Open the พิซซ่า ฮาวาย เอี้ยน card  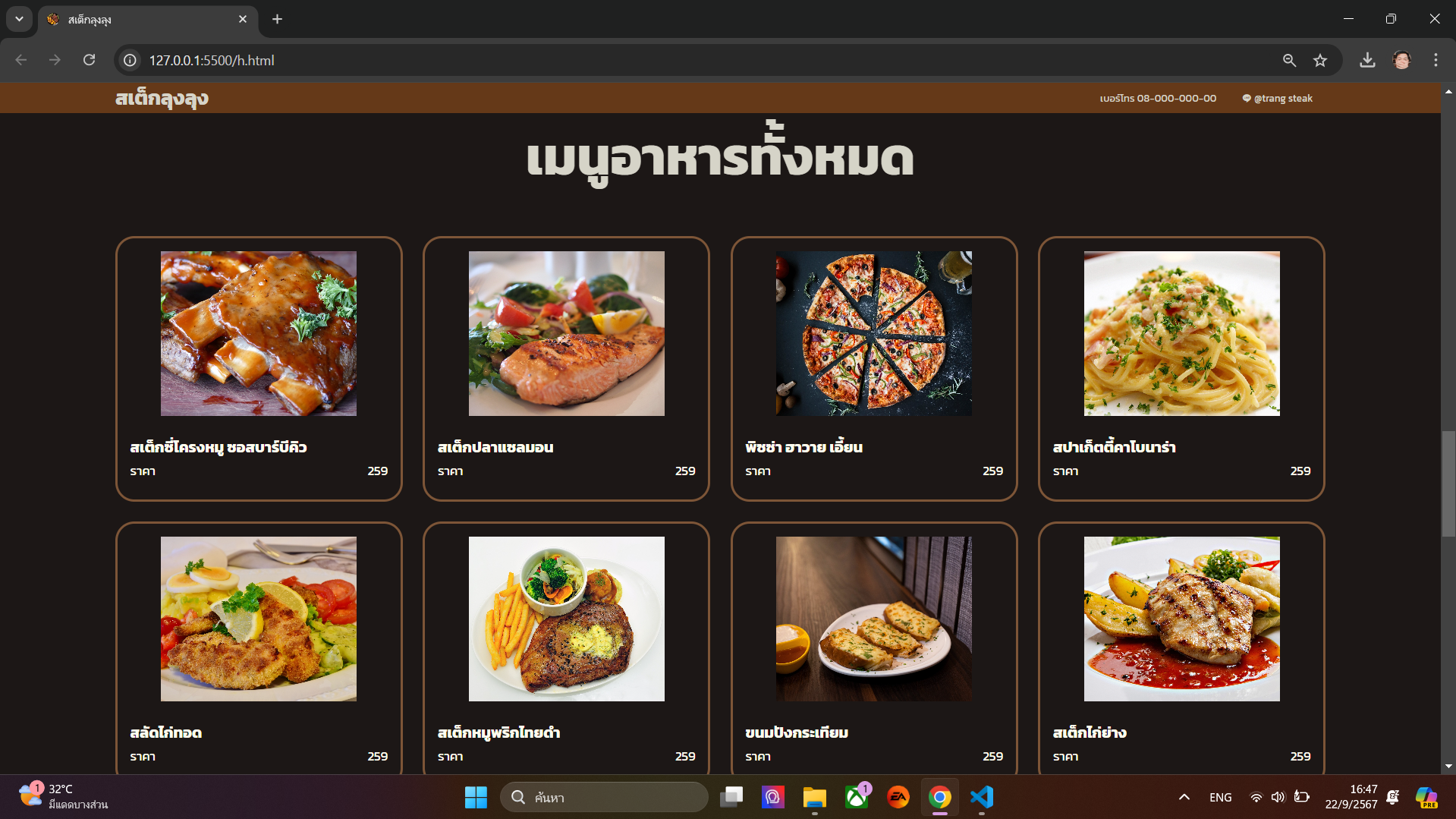[x=873, y=369]
